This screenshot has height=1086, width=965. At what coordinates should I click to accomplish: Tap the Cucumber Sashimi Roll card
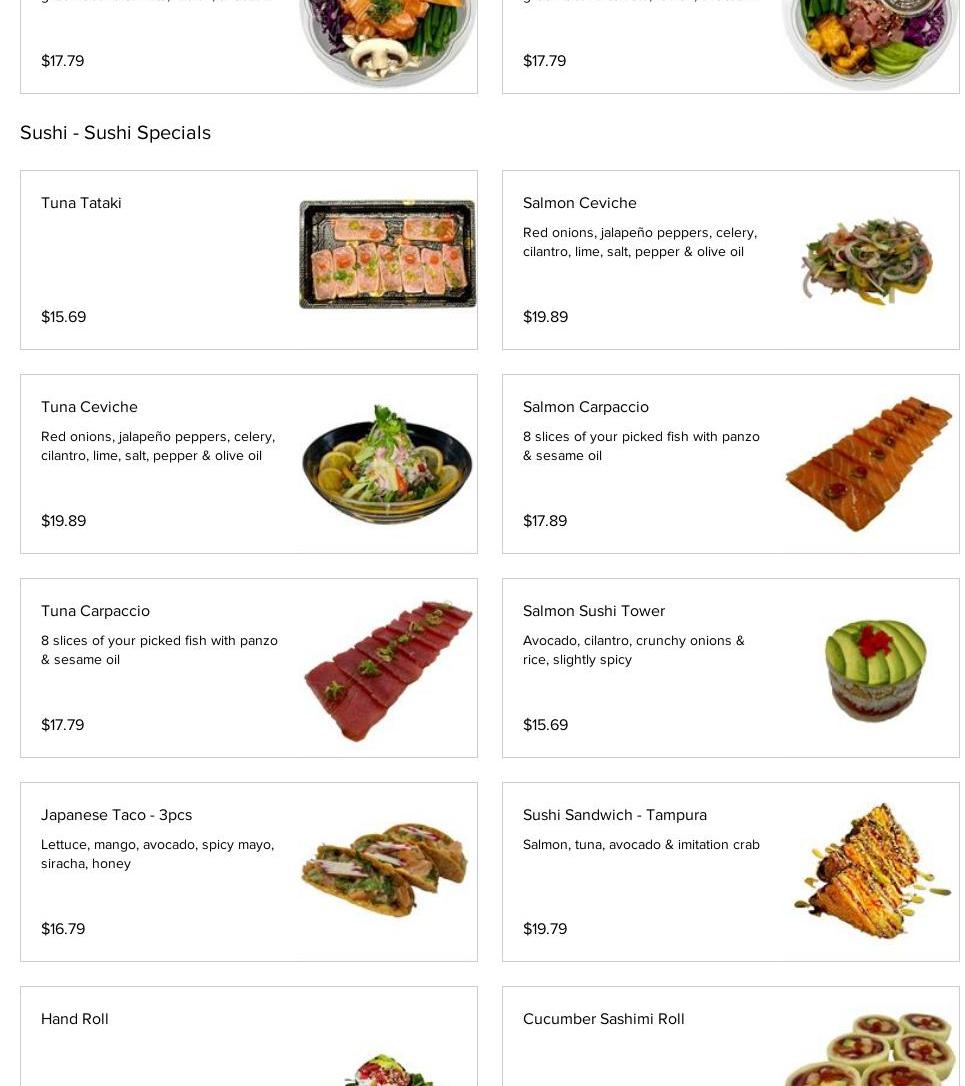730,1040
